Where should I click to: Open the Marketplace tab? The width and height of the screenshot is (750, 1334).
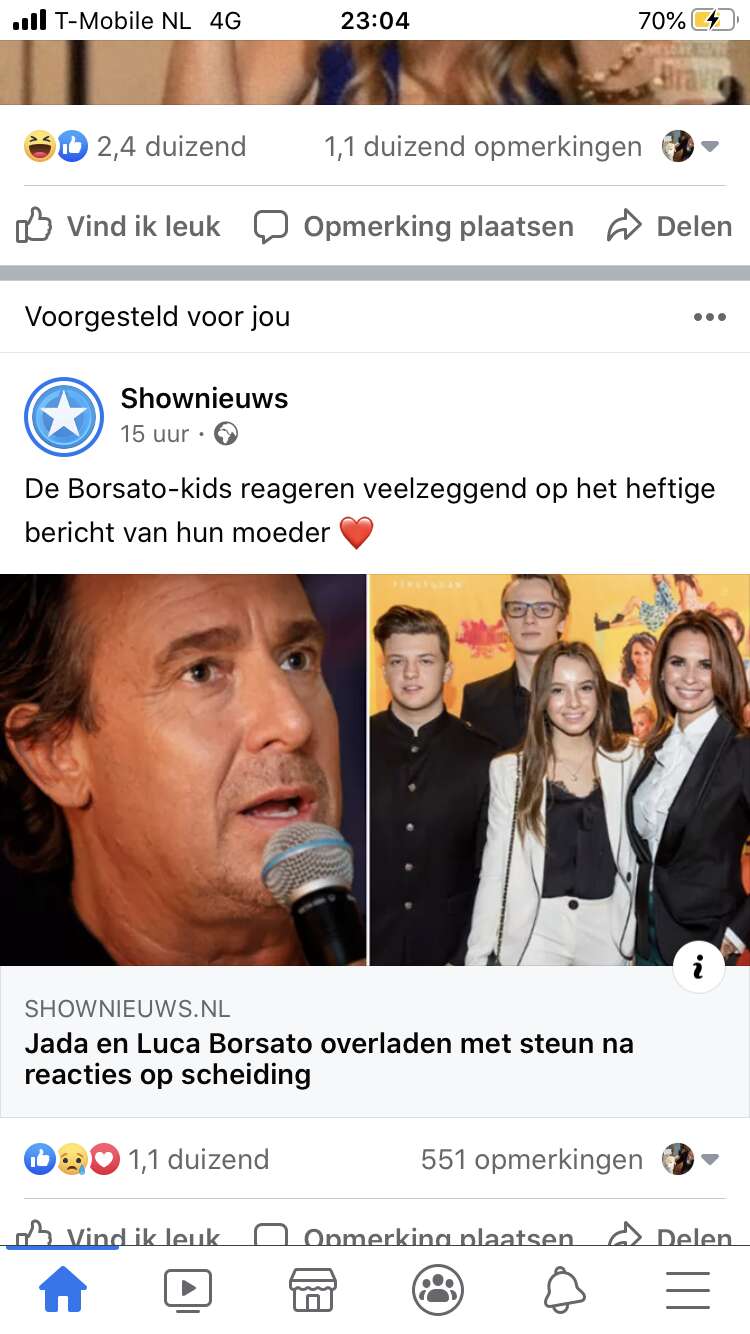[x=312, y=1290]
